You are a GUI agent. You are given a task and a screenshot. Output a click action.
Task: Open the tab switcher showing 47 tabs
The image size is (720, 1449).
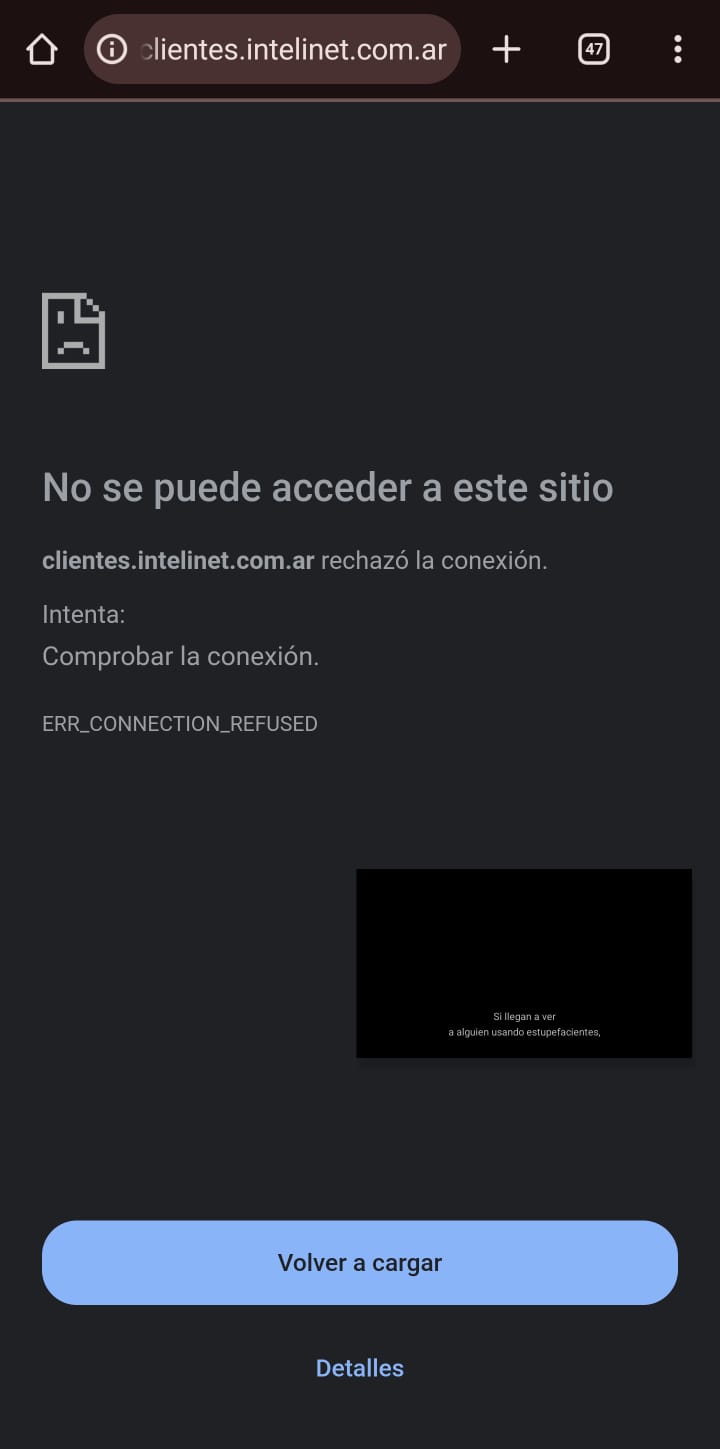coord(594,49)
